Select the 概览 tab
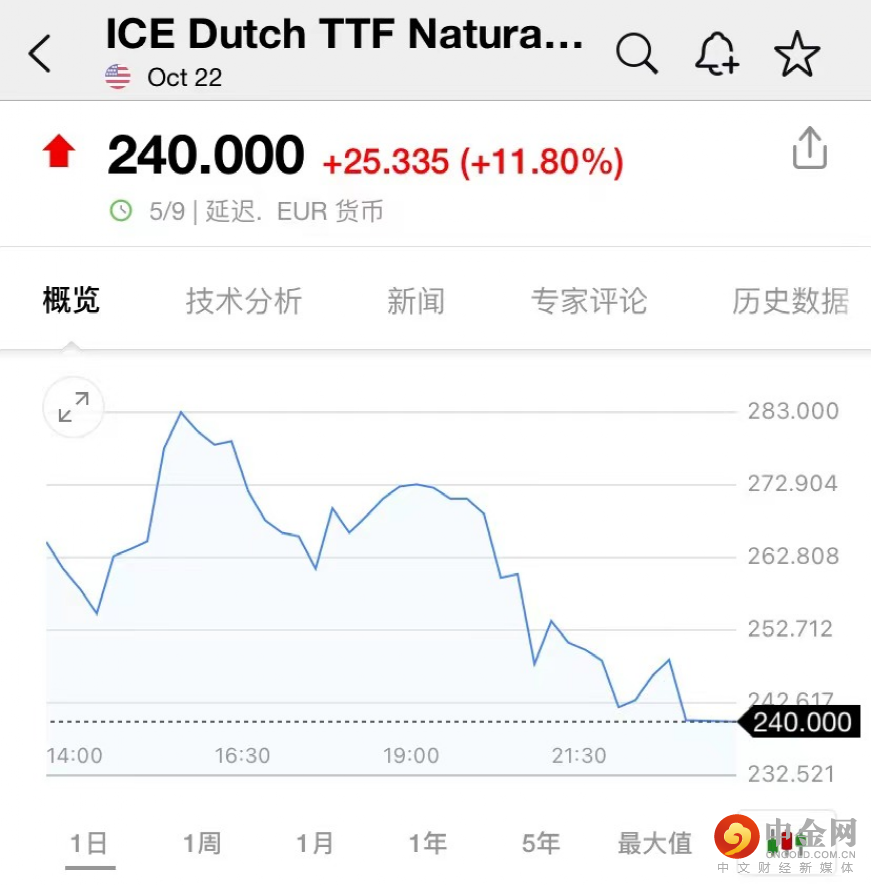Image resolution: width=871 pixels, height=886 pixels. pyautogui.click(x=72, y=300)
